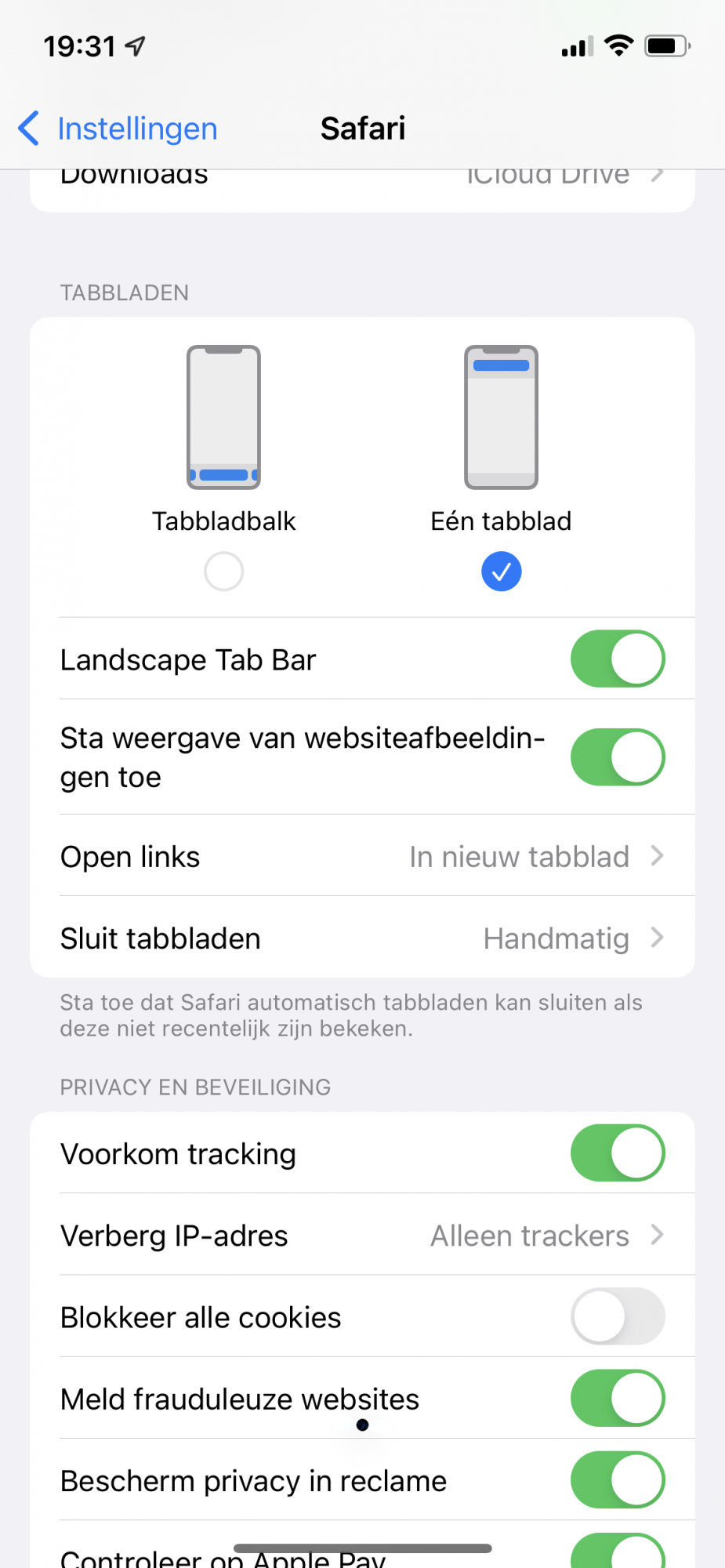Disable Bescherm privacy in reclame
This screenshot has width=725, height=1568.
617,1480
